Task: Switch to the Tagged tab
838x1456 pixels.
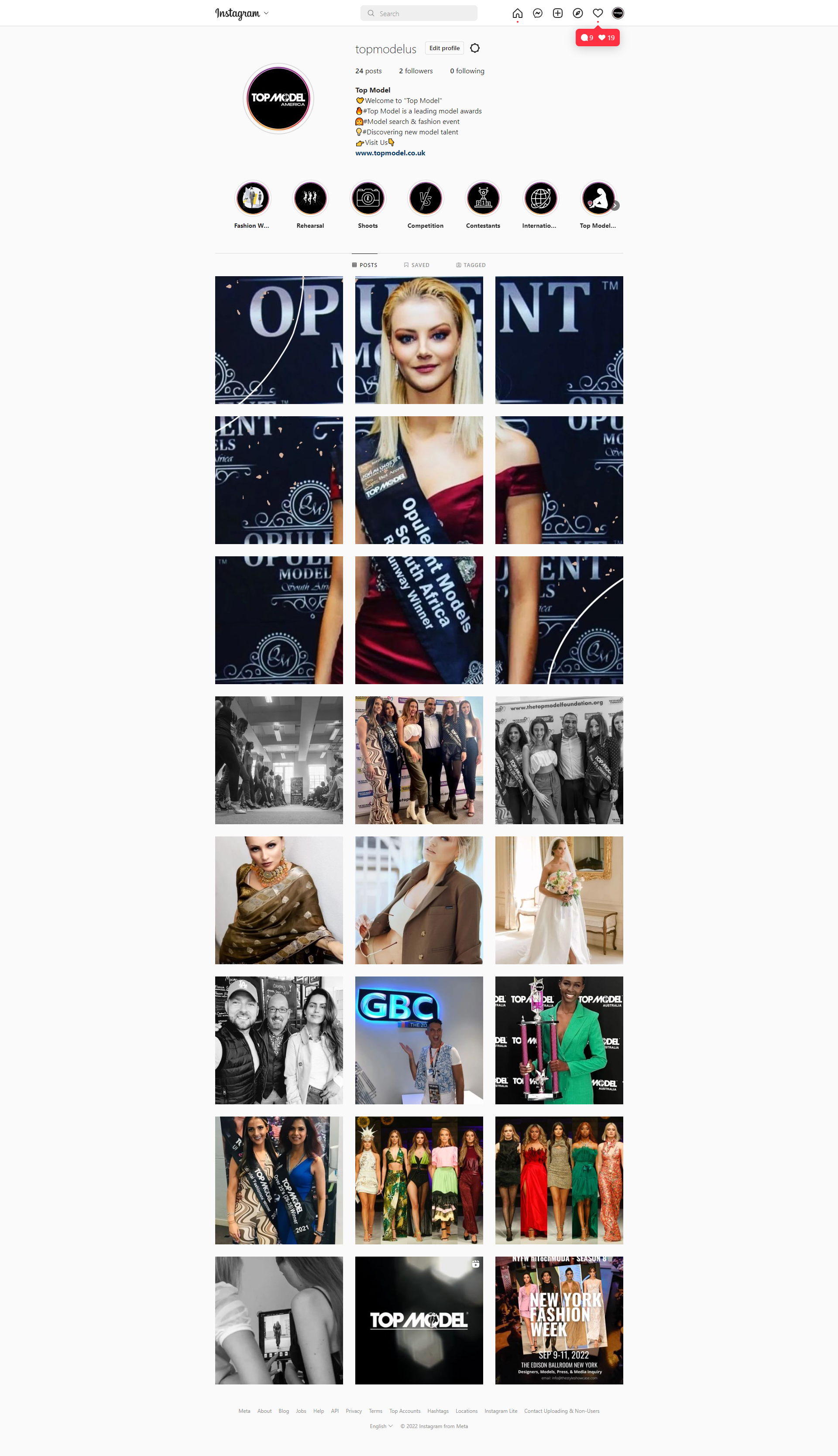Action: click(470, 265)
